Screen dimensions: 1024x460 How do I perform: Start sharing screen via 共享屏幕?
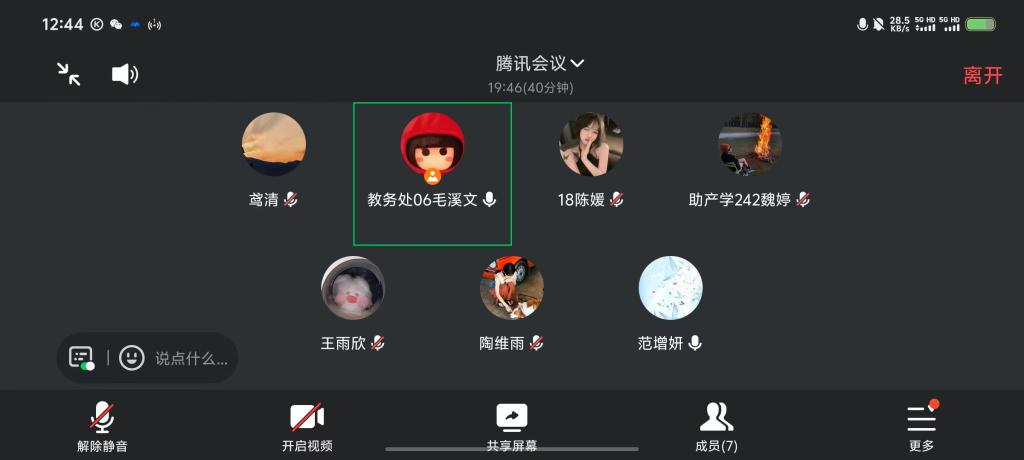click(x=512, y=426)
